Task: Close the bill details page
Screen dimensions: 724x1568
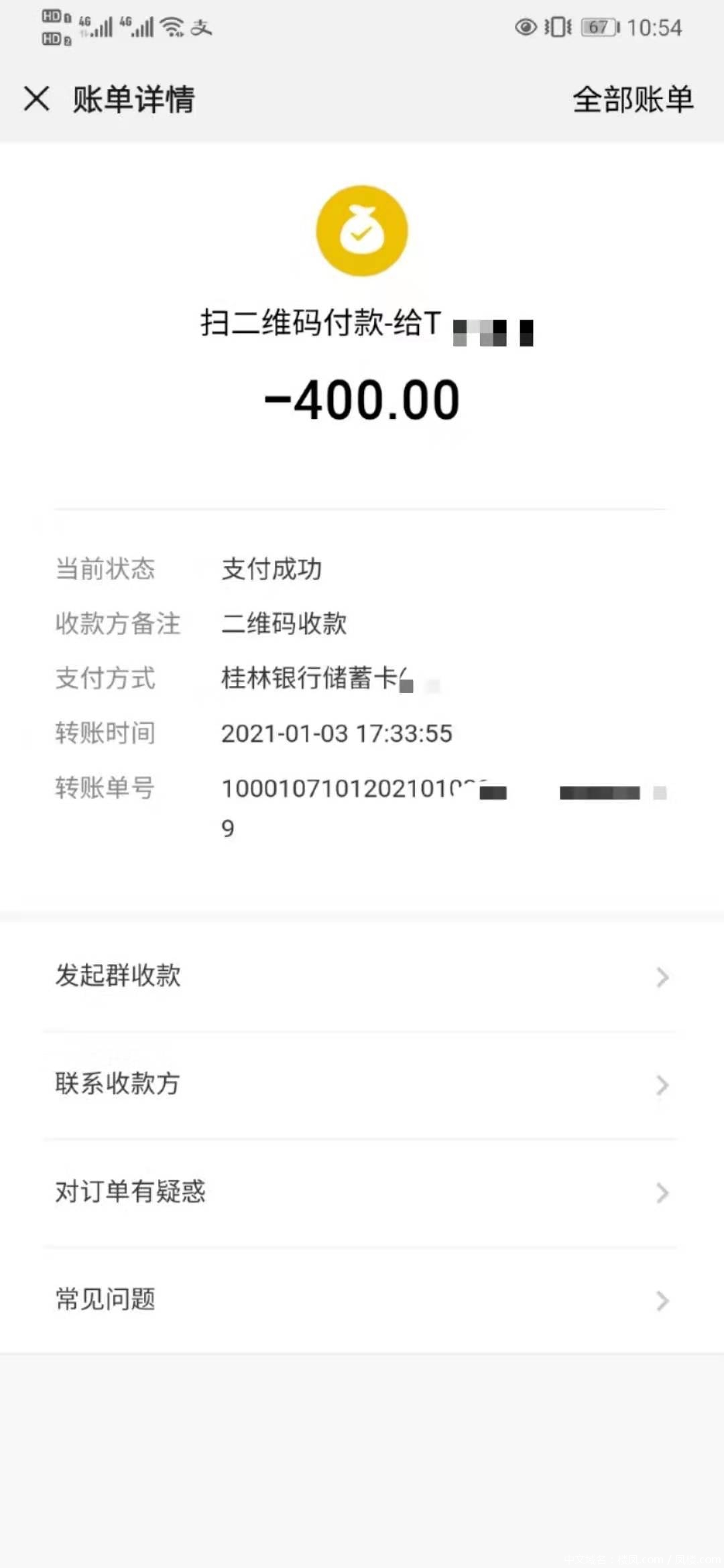Action: (37, 99)
